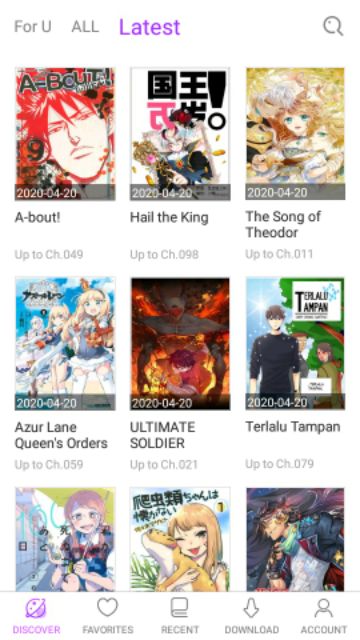Tap the Discover tab

click(36, 616)
